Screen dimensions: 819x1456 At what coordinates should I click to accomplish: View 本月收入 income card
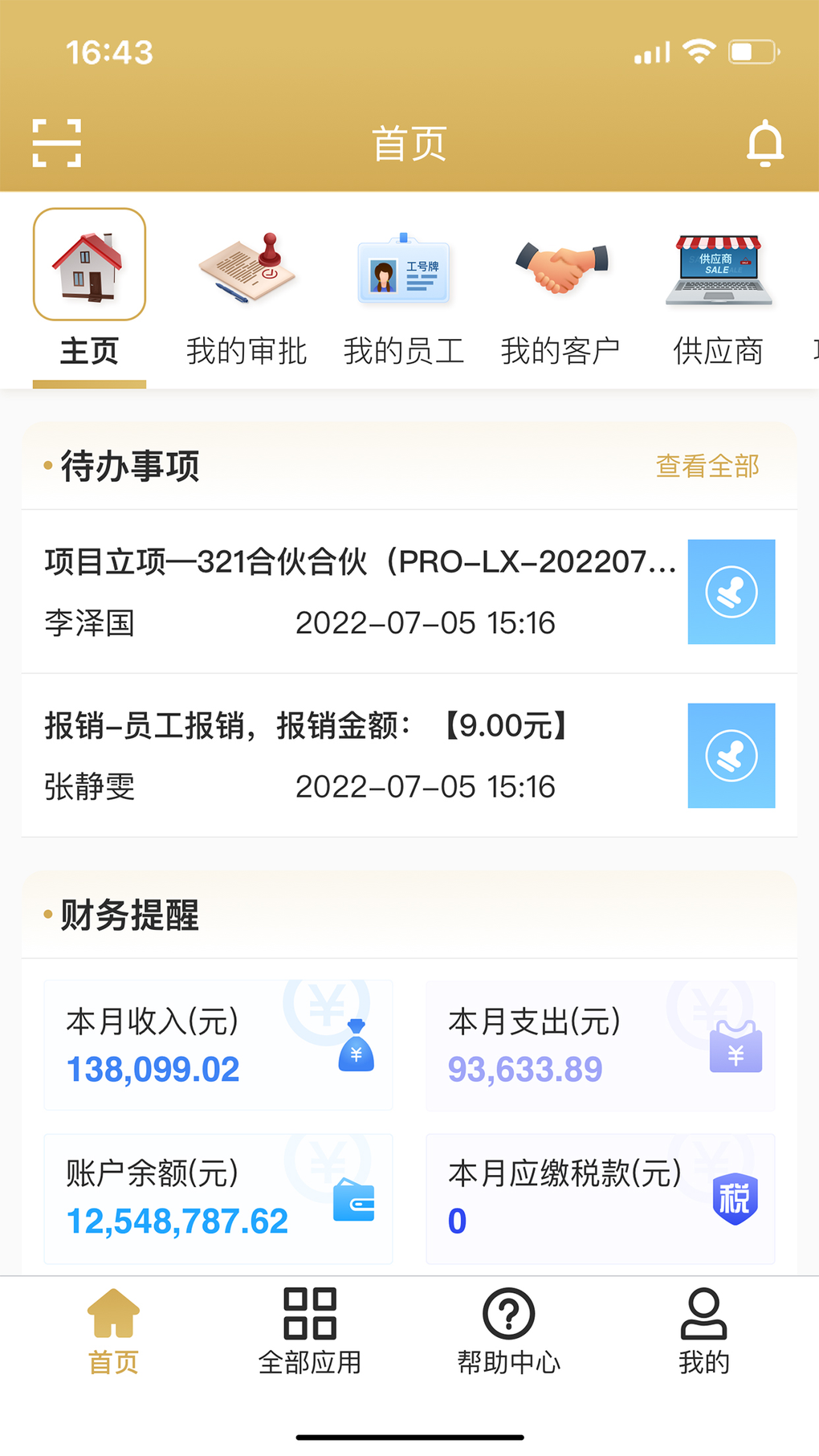click(x=218, y=1045)
